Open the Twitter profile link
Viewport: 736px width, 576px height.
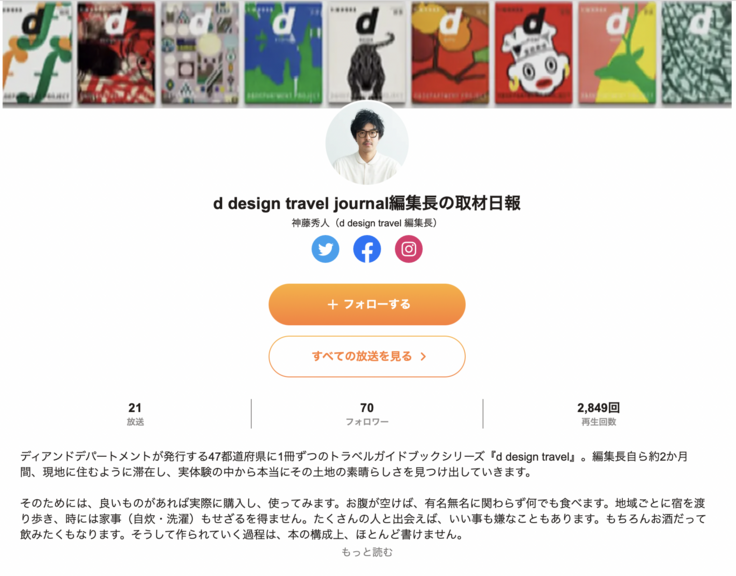[x=325, y=249]
